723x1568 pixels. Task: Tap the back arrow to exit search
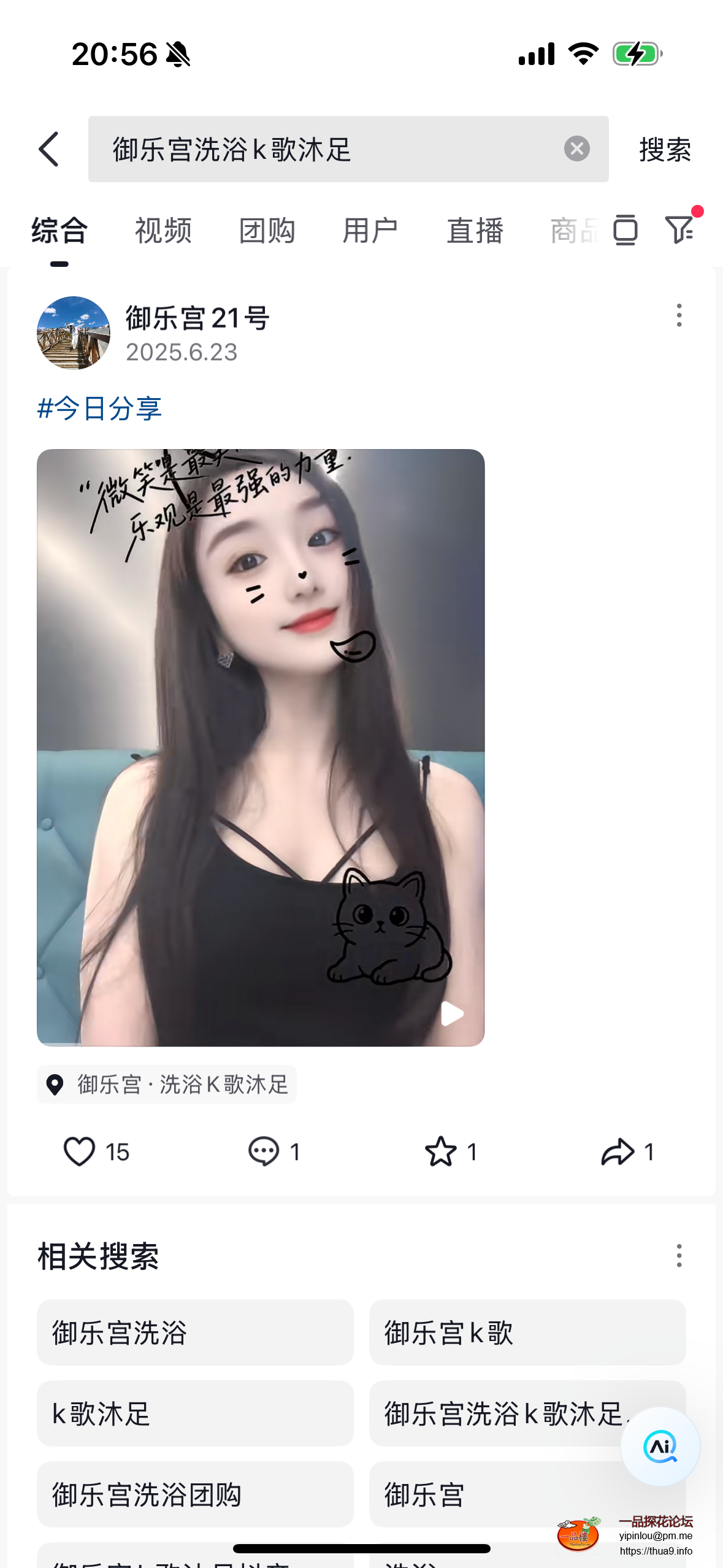(x=48, y=149)
